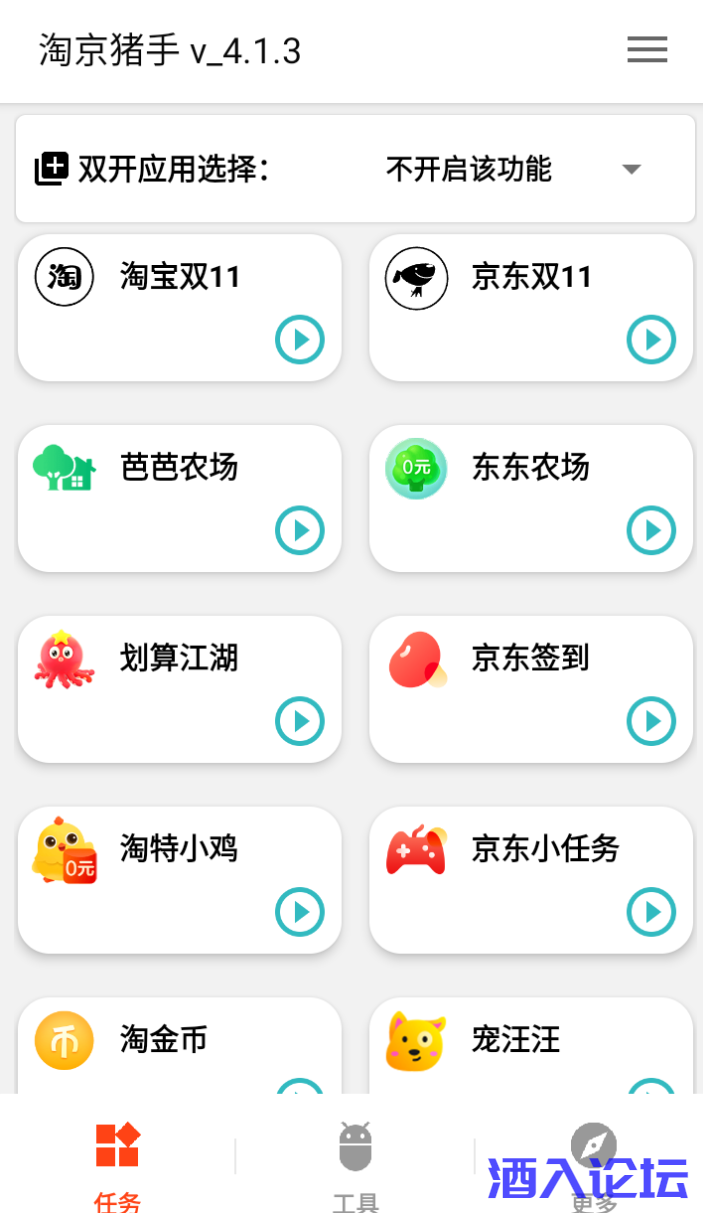Start the 淘宝双11 task
The height and width of the screenshot is (1213, 703).
pyautogui.click(x=300, y=340)
